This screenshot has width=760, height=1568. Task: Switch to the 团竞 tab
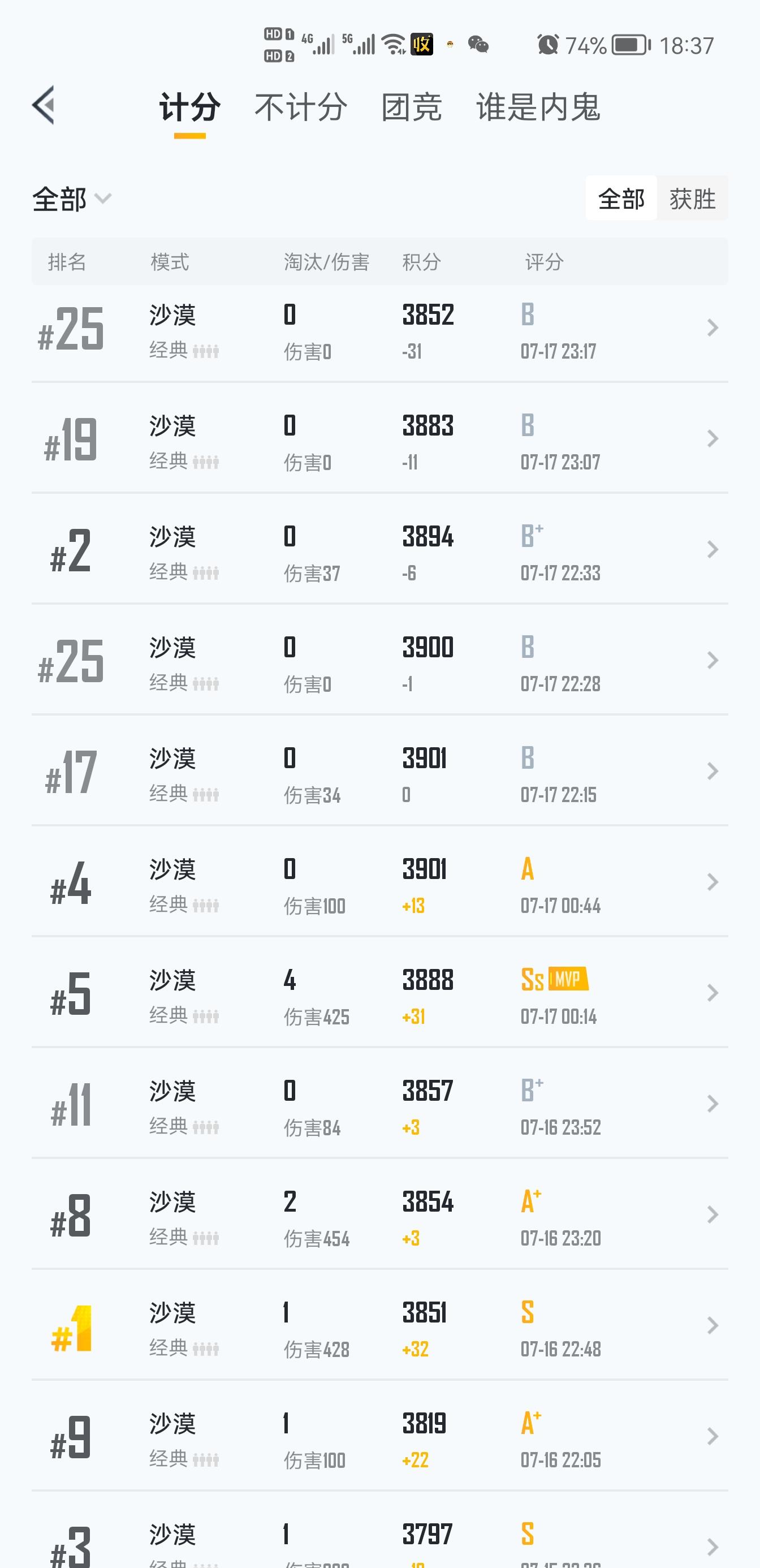pyautogui.click(x=411, y=107)
